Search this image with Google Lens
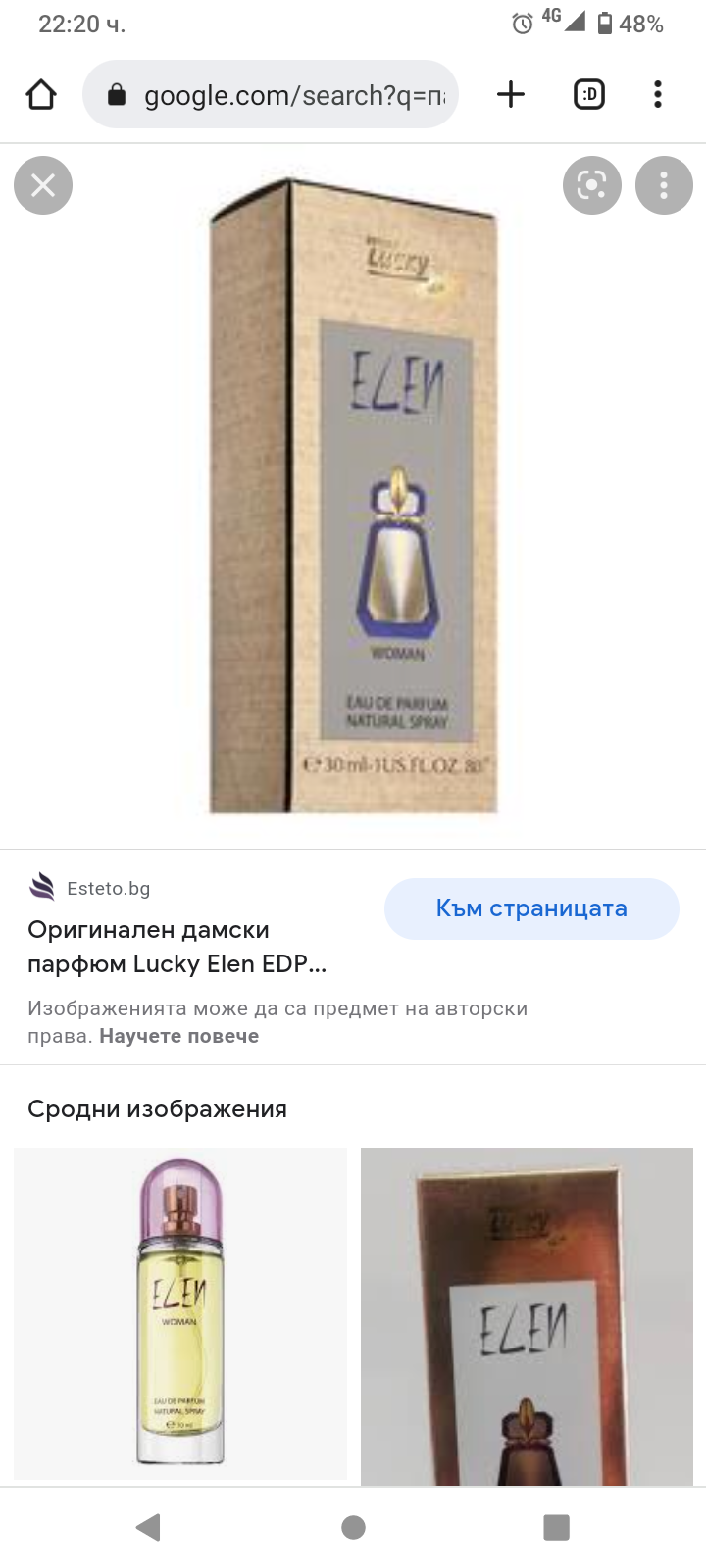The width and height of the screenshot is (706, 1568). (x=591, y=185)
